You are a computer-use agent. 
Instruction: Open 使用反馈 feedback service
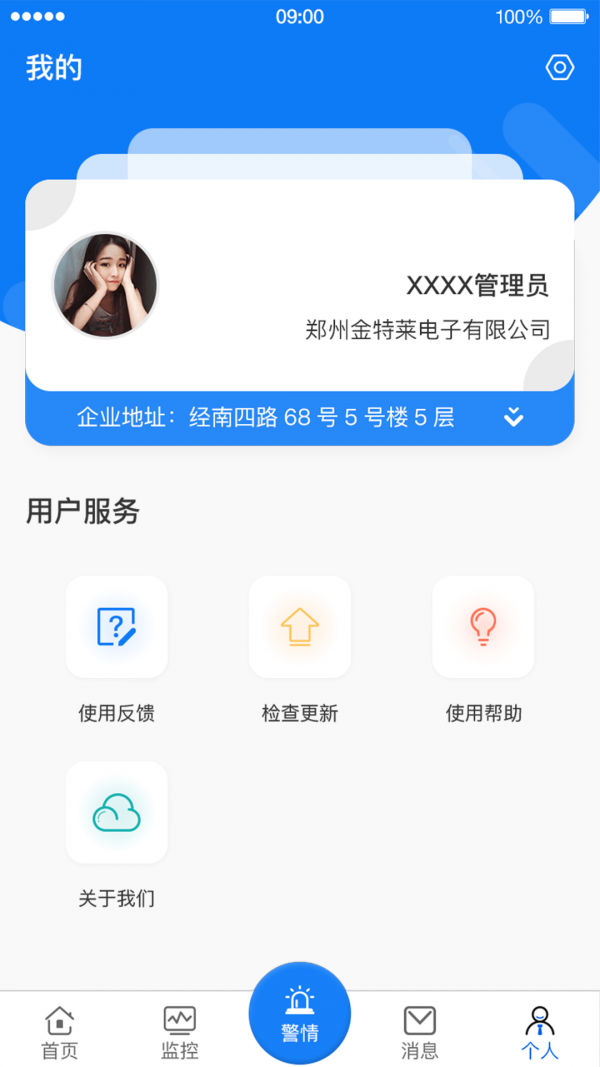(x=116, y=627)
